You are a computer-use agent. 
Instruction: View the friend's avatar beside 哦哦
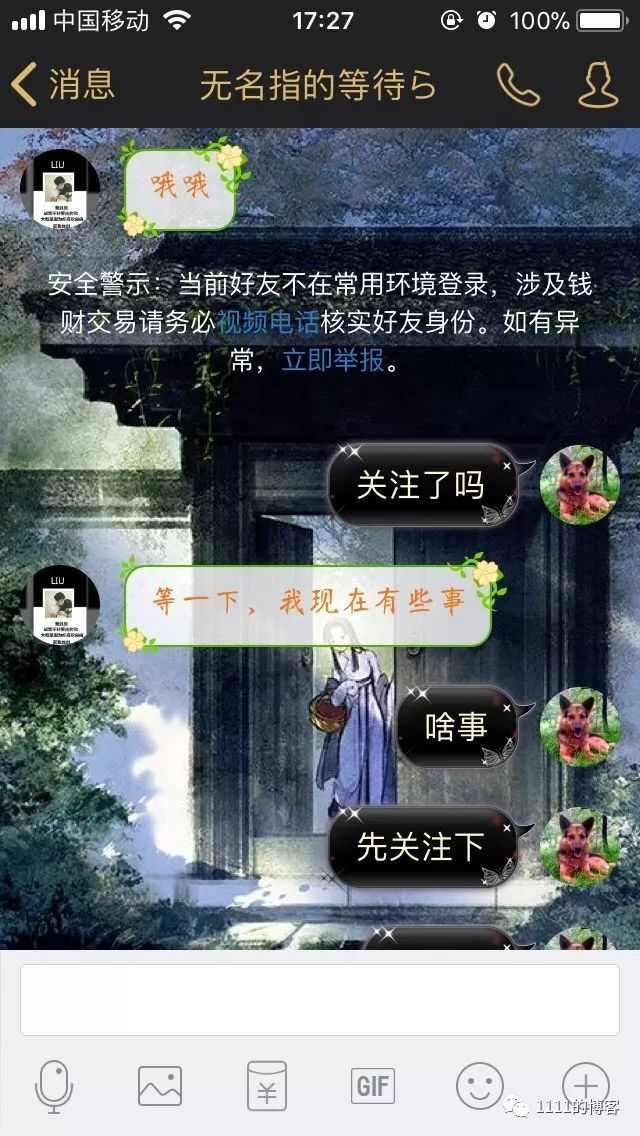60,191
